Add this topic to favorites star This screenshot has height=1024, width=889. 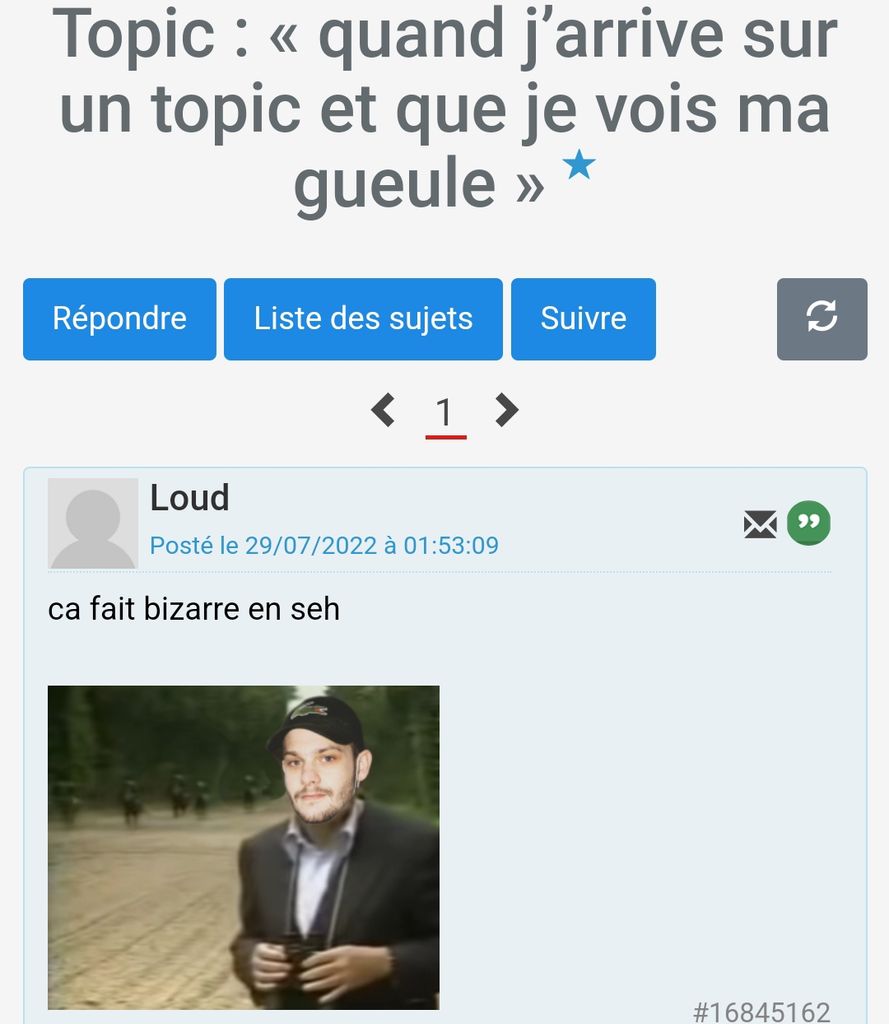click(579, 166)
